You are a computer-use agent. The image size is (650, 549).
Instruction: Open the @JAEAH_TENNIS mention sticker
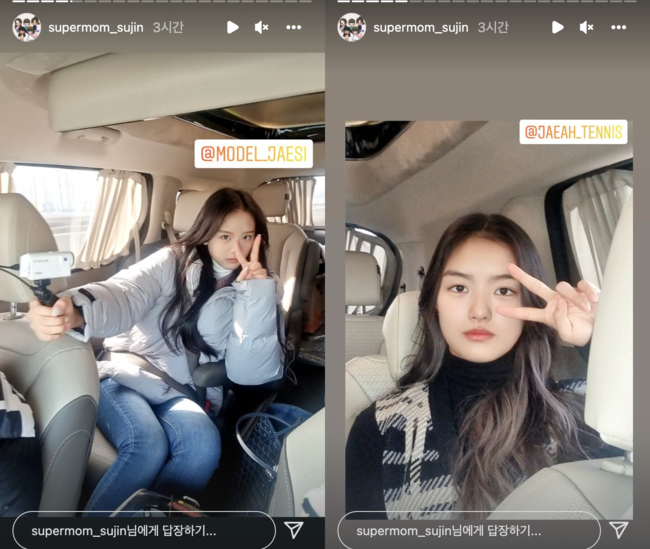pos(573,132)
